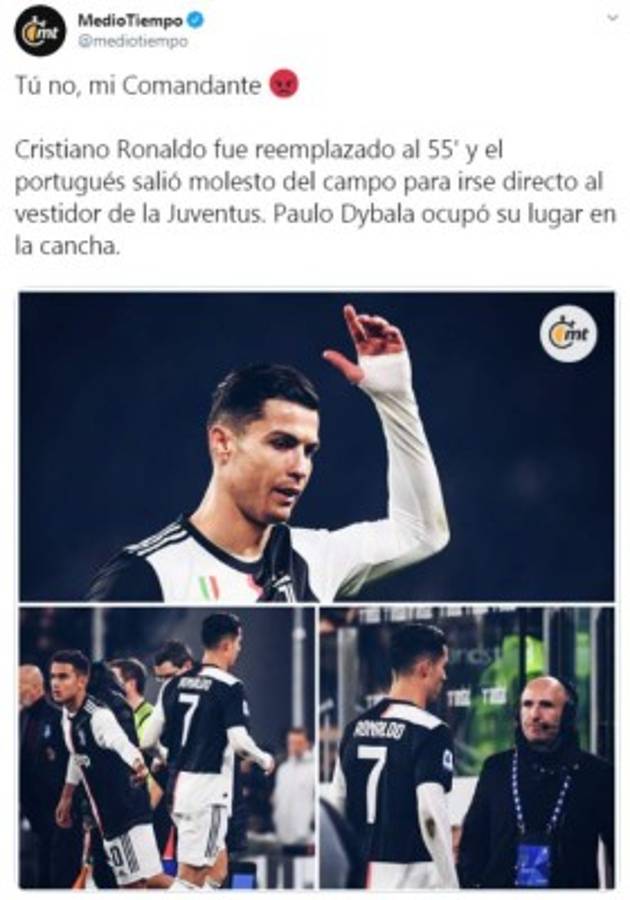Open the MedioTiempo account name link
The width and height of the screenshot is (630, 900).
pyautogui.click(x=130, y=20)
